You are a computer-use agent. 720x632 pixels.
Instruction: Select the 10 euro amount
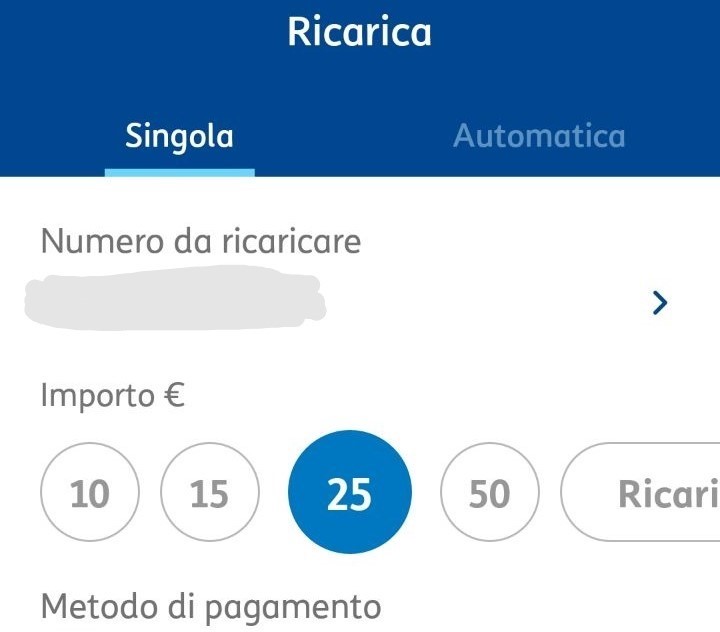(x=90, y=494)
